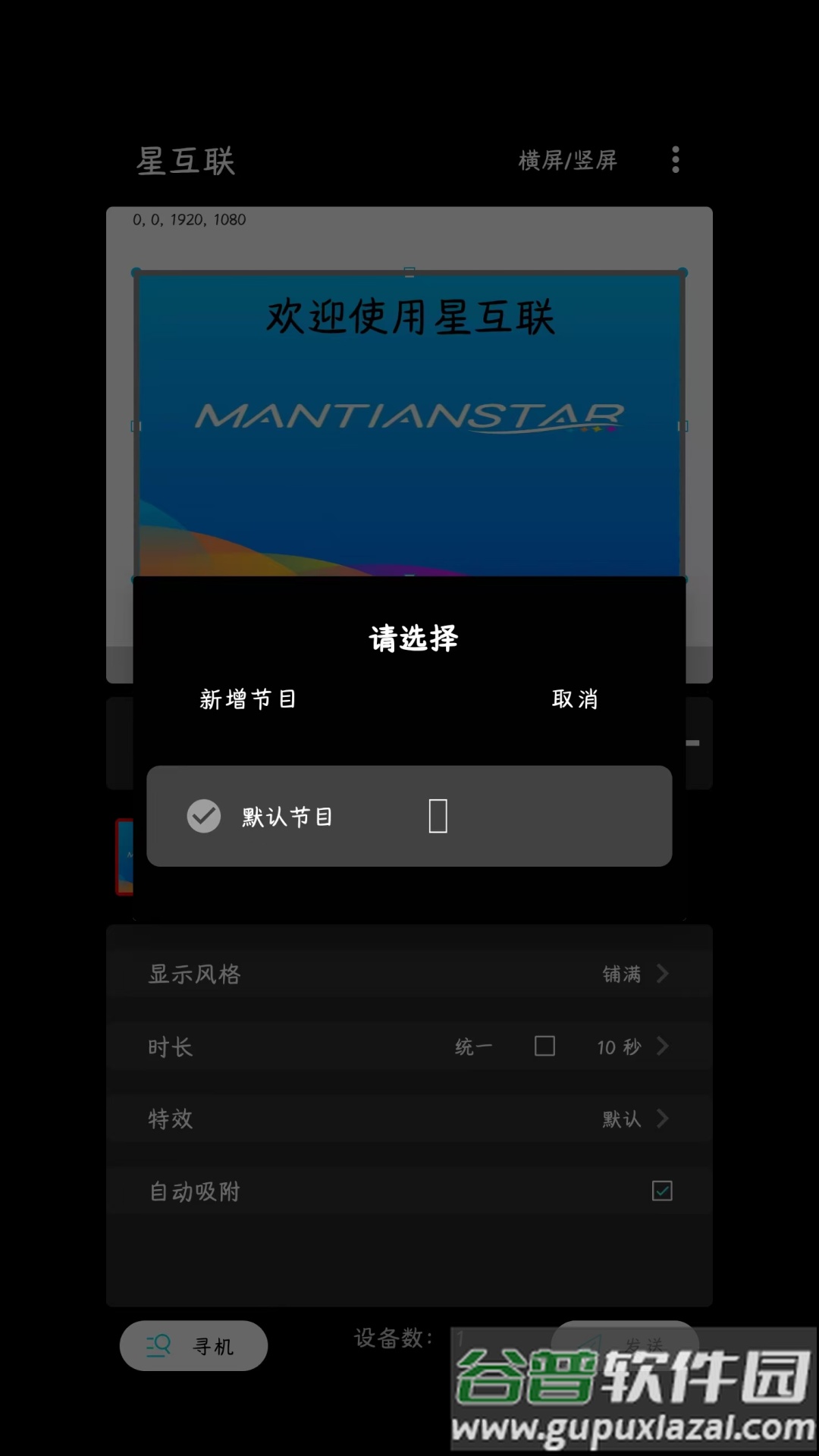This screenshot has width=819, height=1456.
Task: Expand the 时长 duration chevron
Action: 661,1046
